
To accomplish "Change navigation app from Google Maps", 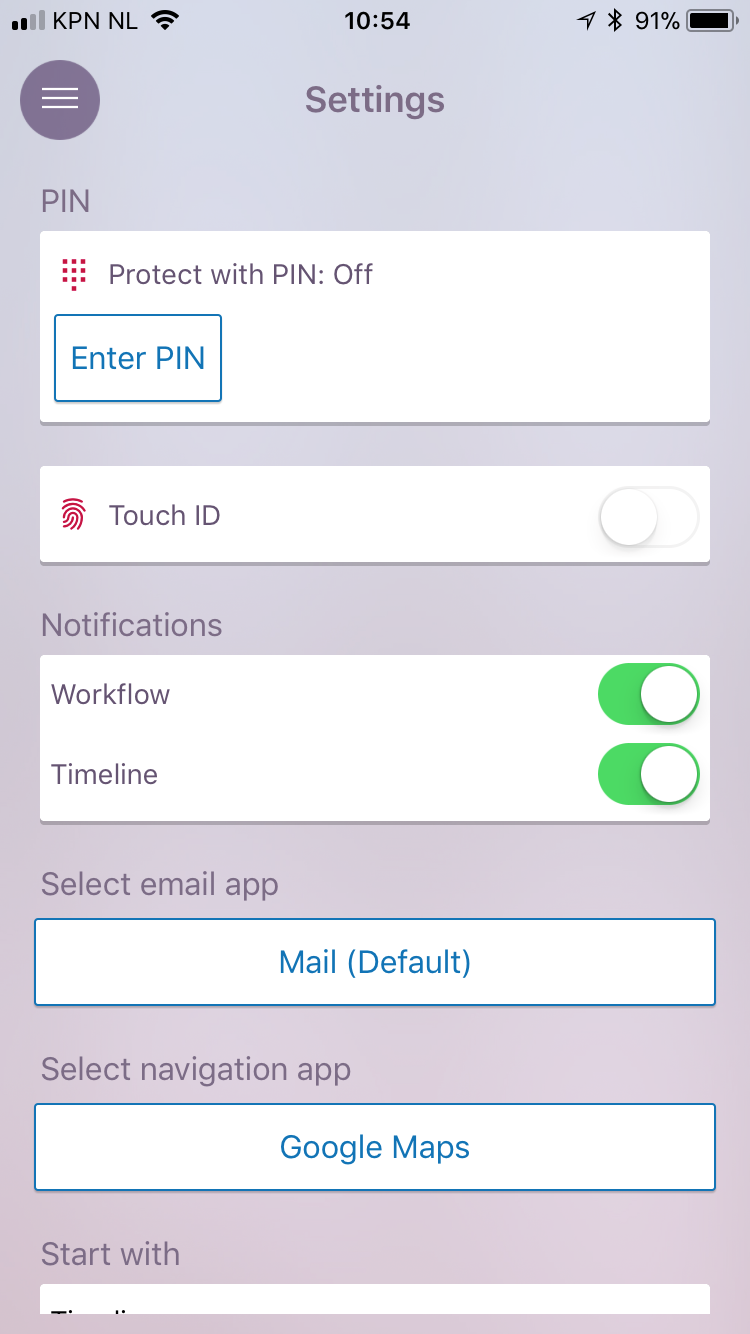I will (375, 1147).
